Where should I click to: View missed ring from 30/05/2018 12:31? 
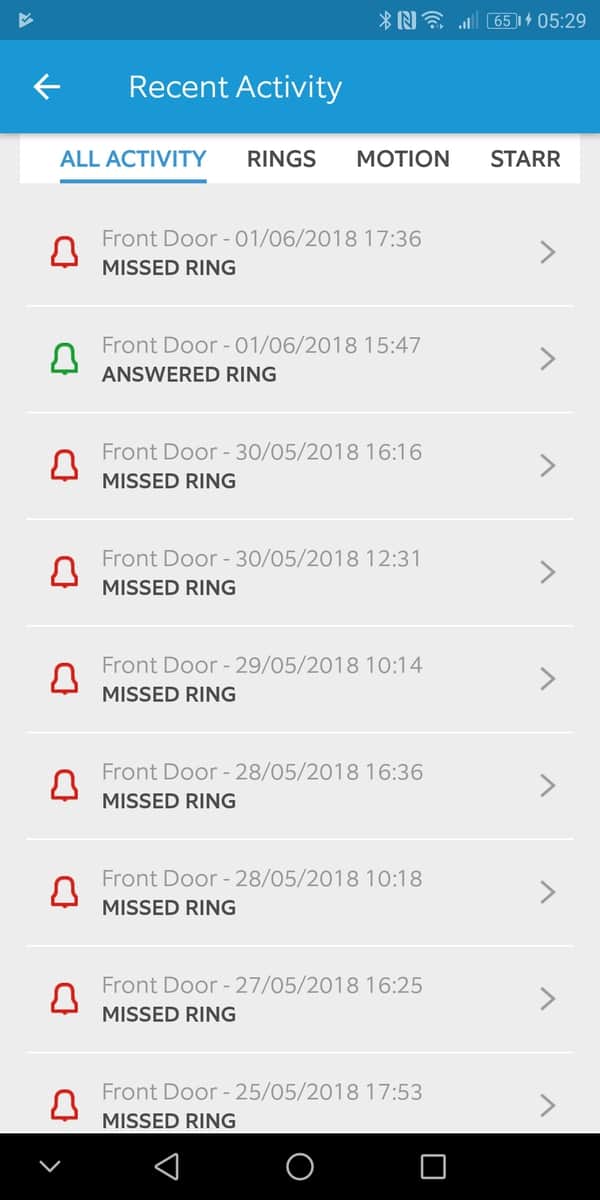click(300, 573)
